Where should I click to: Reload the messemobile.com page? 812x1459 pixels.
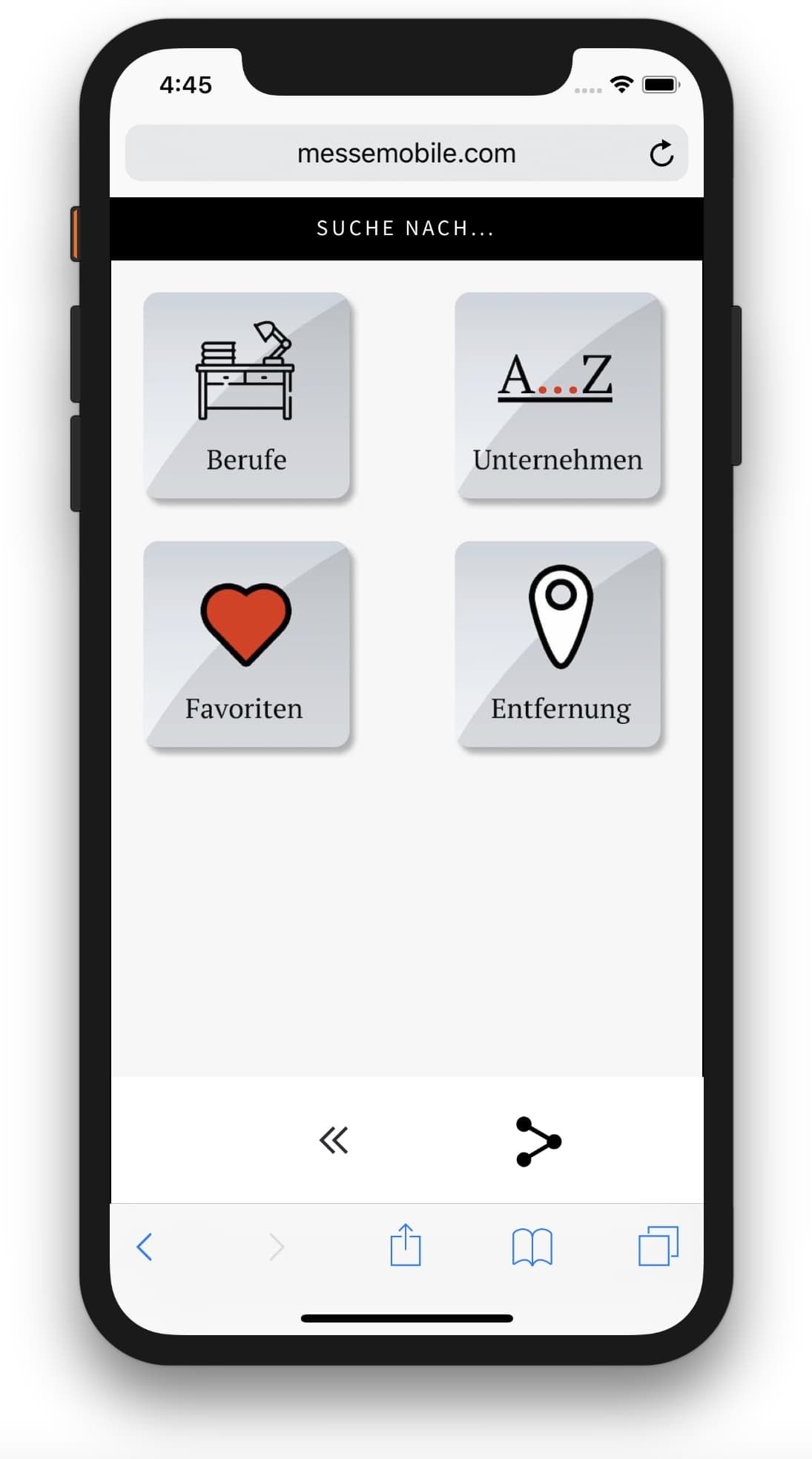(x=661, y=154)
